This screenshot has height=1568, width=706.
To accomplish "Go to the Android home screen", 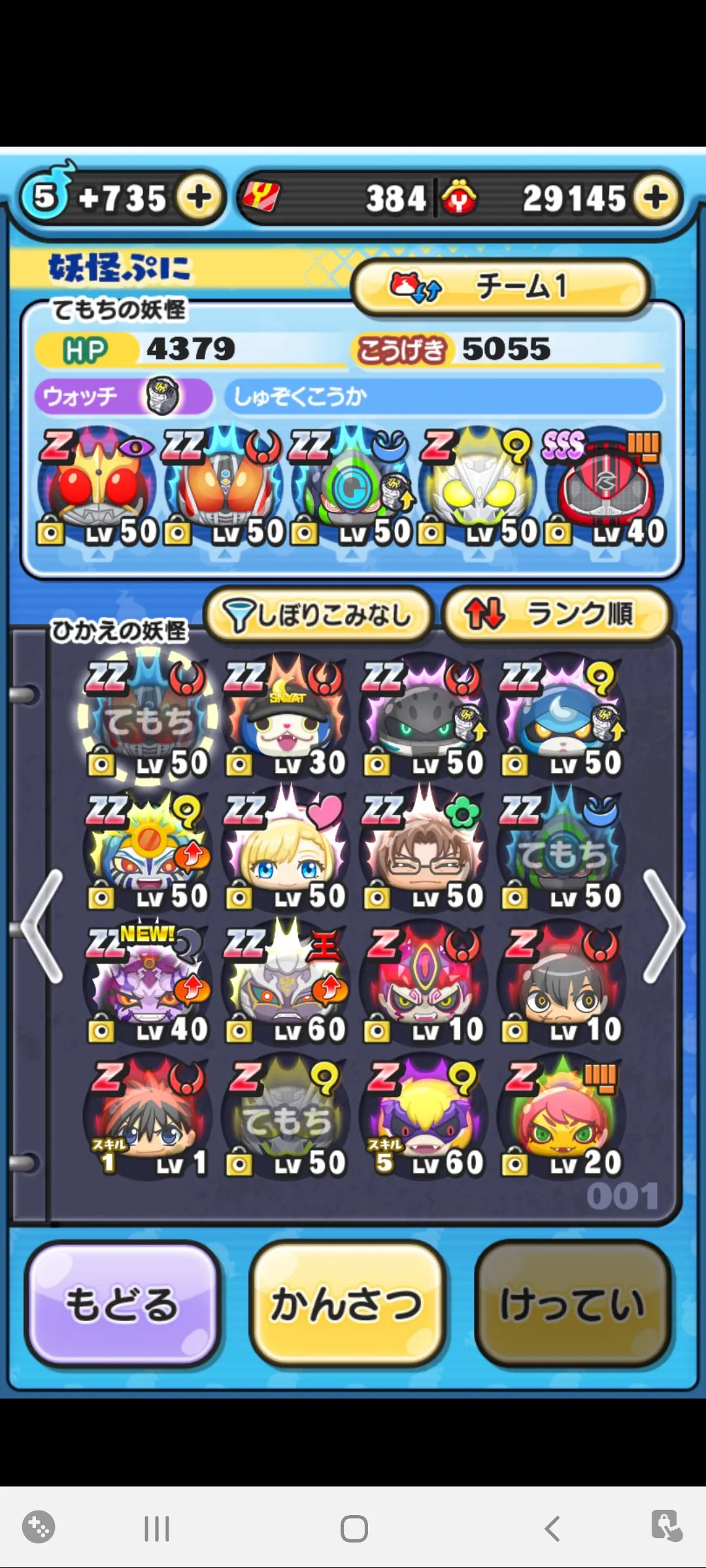I will tap(354, 1528).
